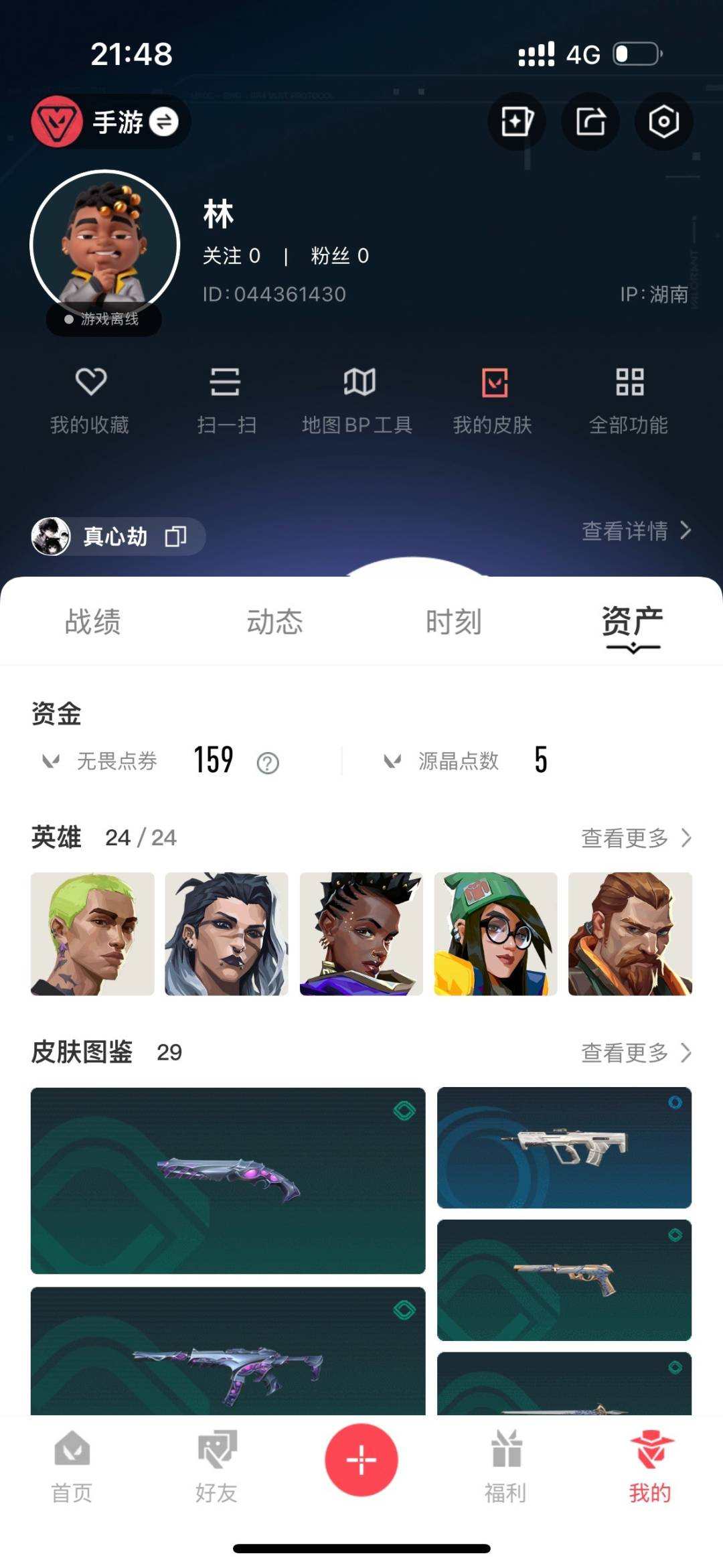Image resolution: width=723 pixels, height=1568 pixels.
Task: Open the 全部功能 all-features panel
Action: pos(630,399)
